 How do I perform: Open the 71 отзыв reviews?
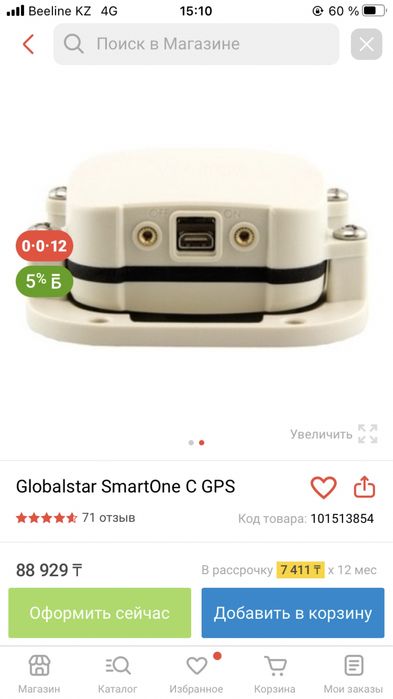(108, 518)
